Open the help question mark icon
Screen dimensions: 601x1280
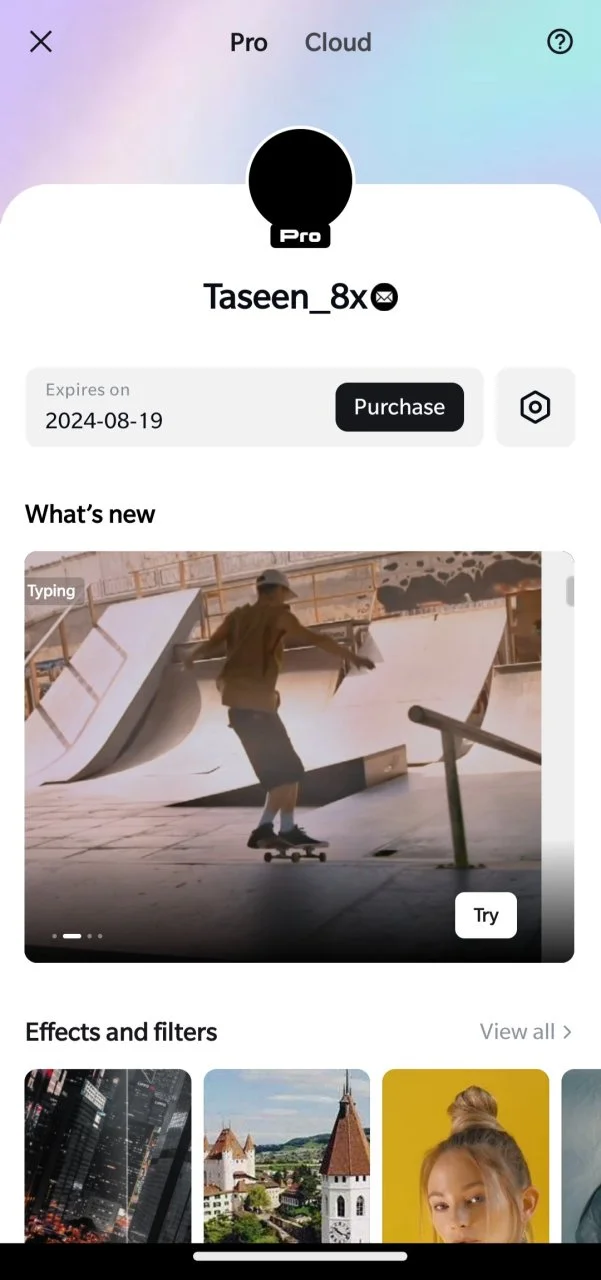pos(560,42)
